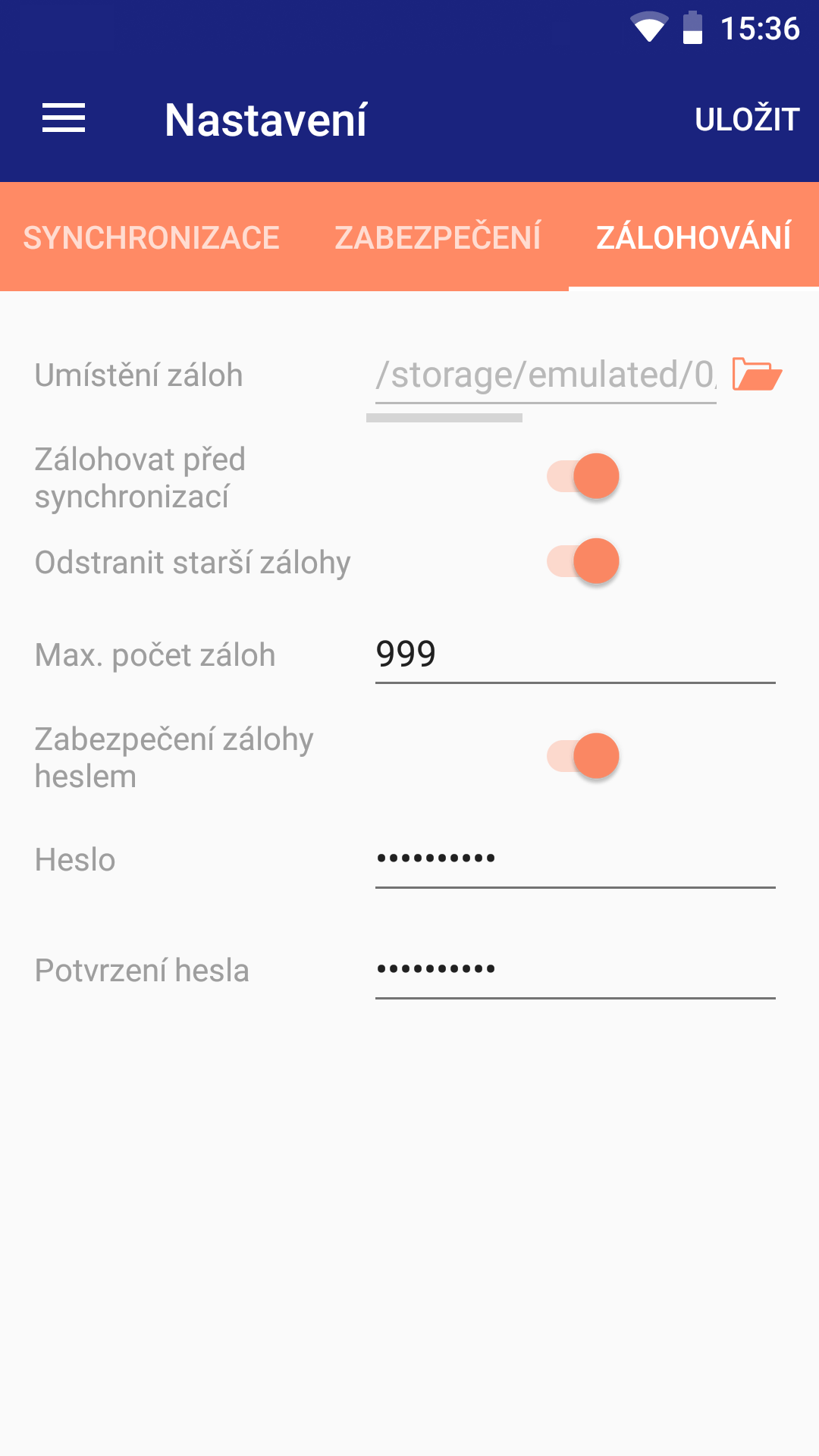Toggle Zálohovat před synchronizací switch
Viewport: 819px width, 1456px height.
pos(583,476)
